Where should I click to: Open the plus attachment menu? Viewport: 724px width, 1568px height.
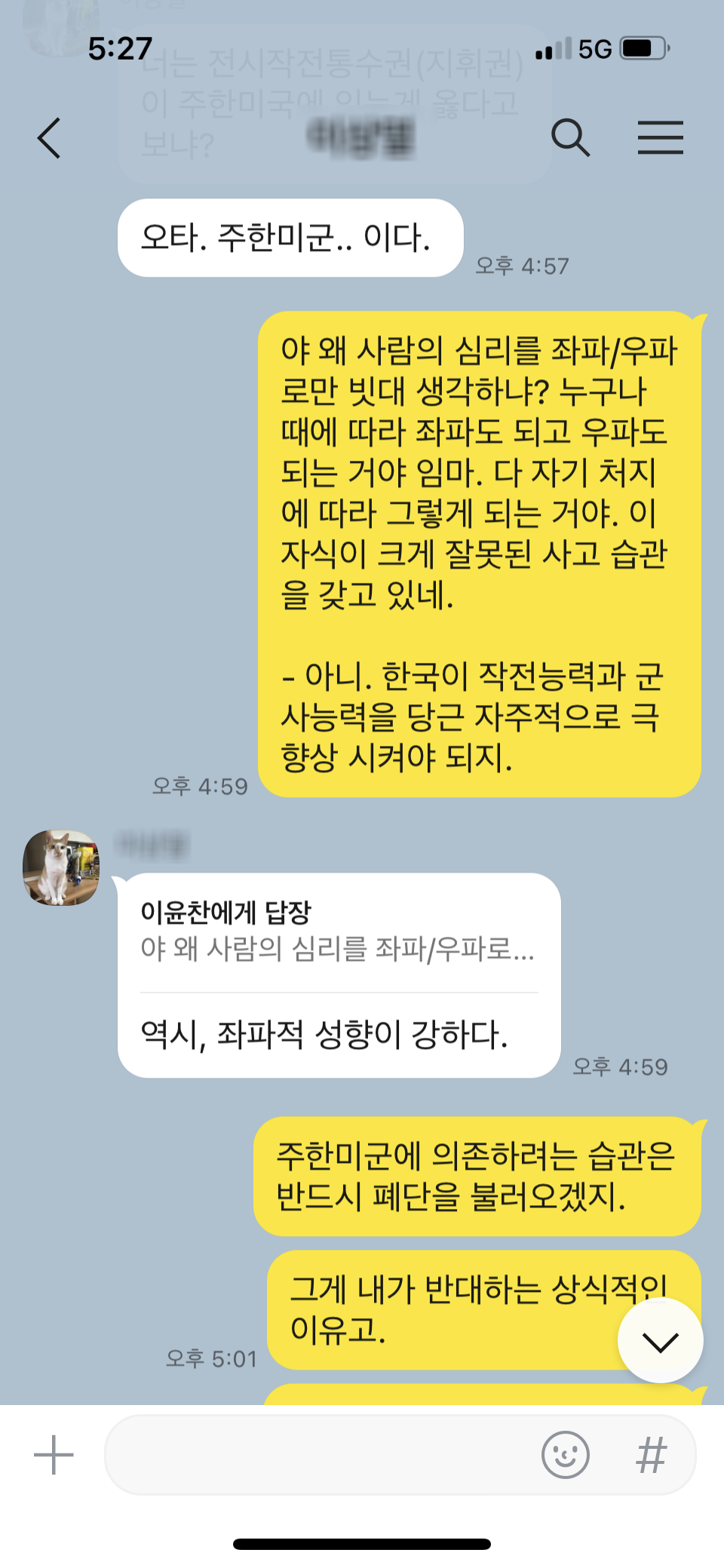(54, 1455)
